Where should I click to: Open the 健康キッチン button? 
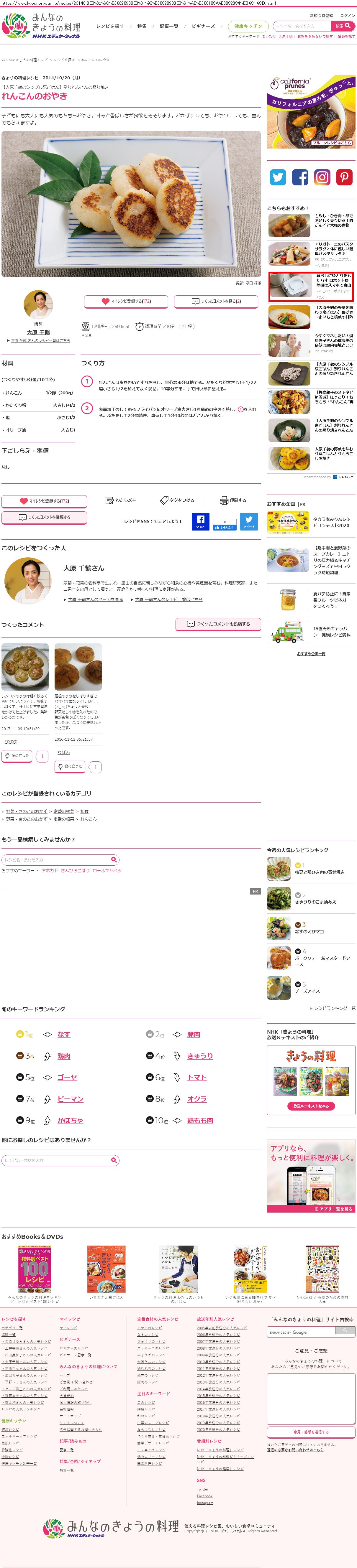point(247,26)
